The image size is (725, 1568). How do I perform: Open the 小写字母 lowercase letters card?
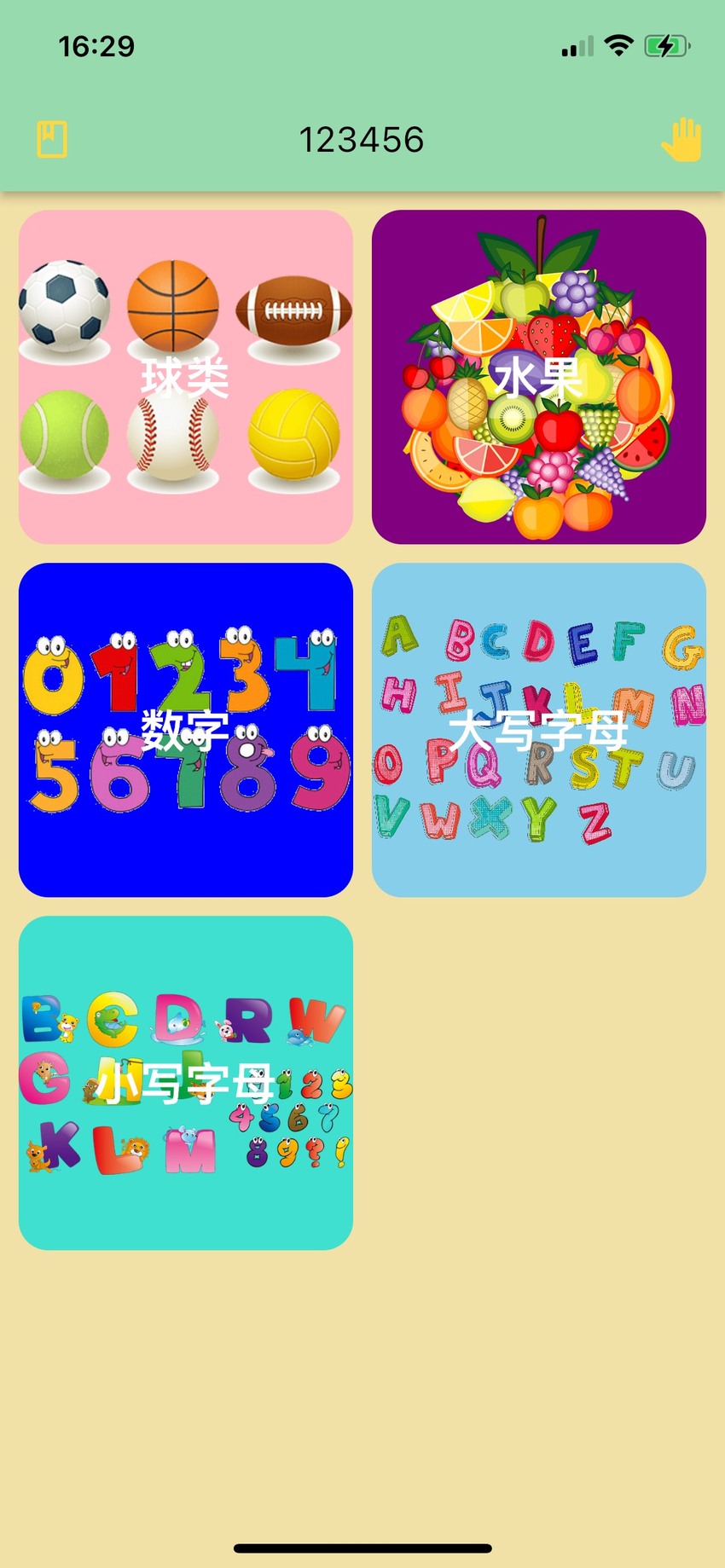click(x=186, y=1083)
